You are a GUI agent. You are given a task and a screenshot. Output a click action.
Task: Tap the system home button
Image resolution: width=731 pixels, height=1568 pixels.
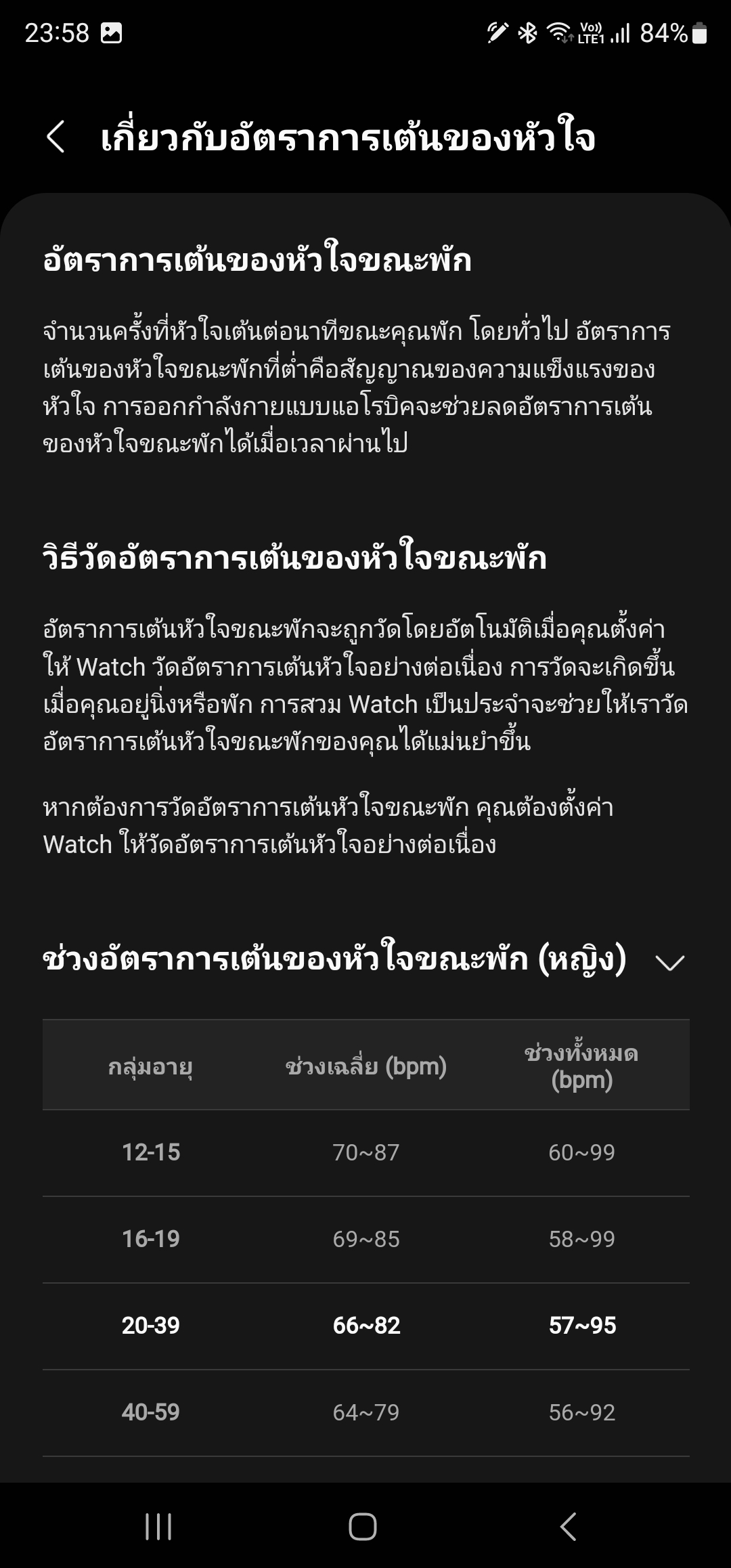click(363, 1527)
